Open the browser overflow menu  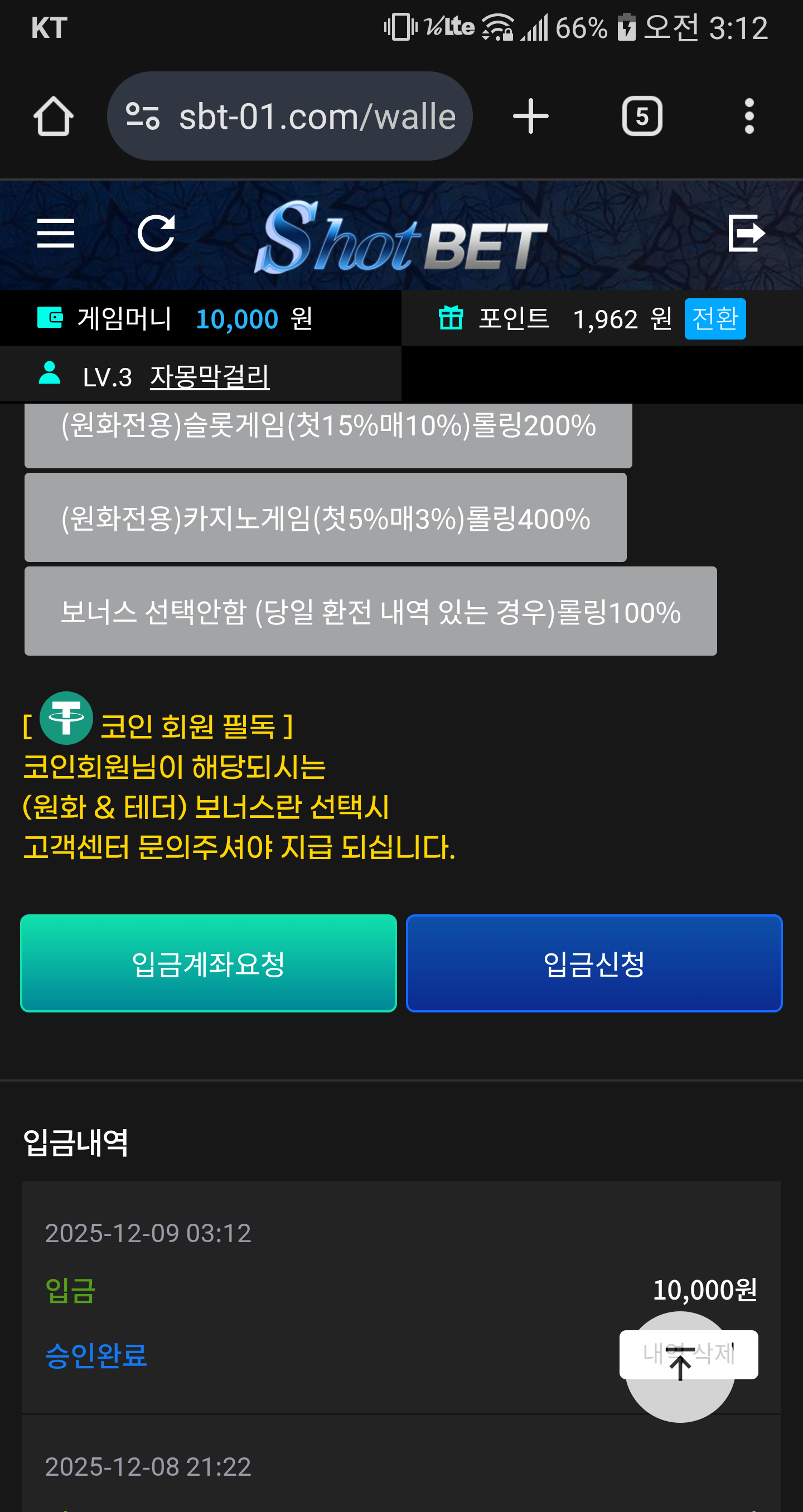pyautogui.click(x=749, y=116)
